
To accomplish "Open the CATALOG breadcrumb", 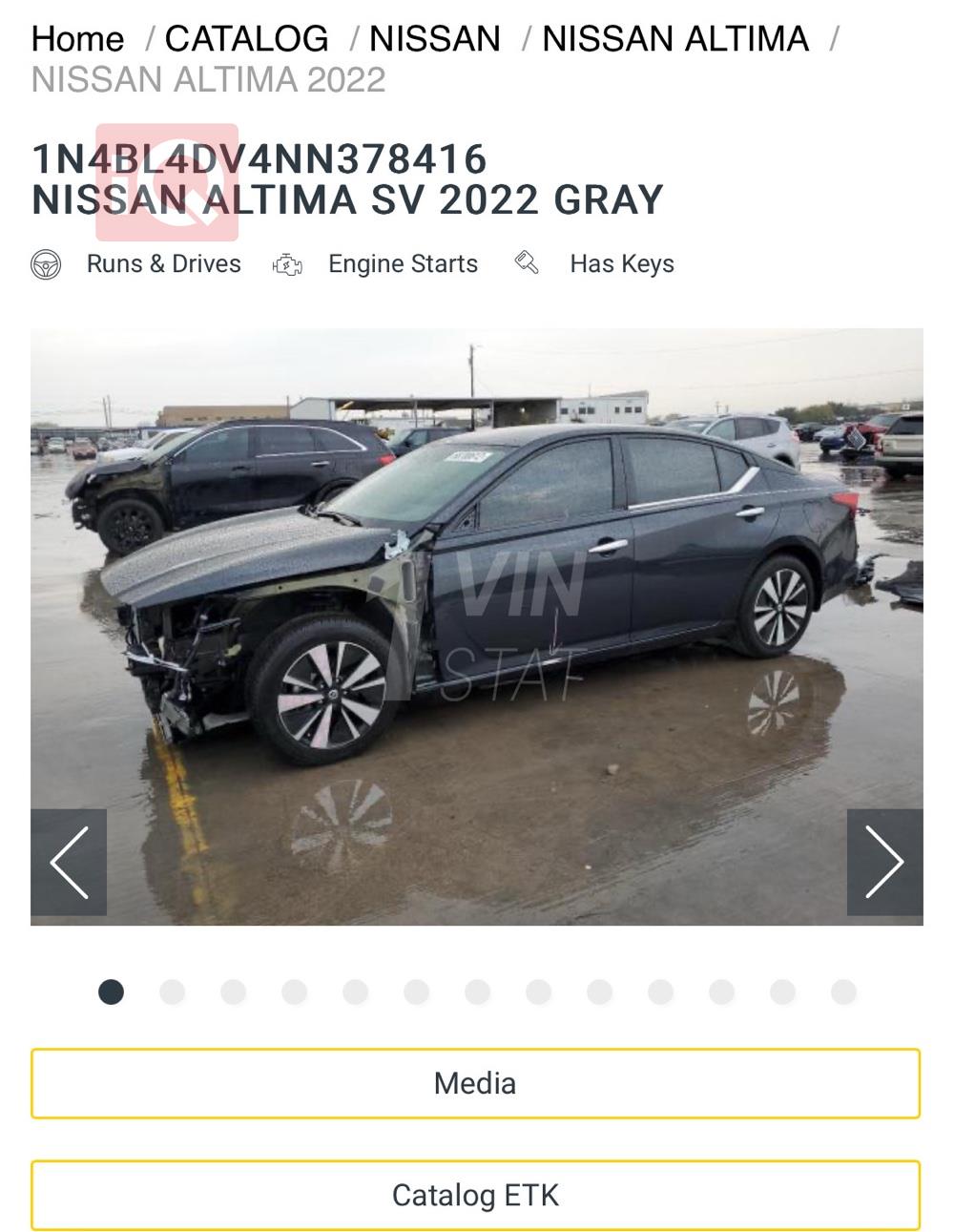I will coord(246,39).
